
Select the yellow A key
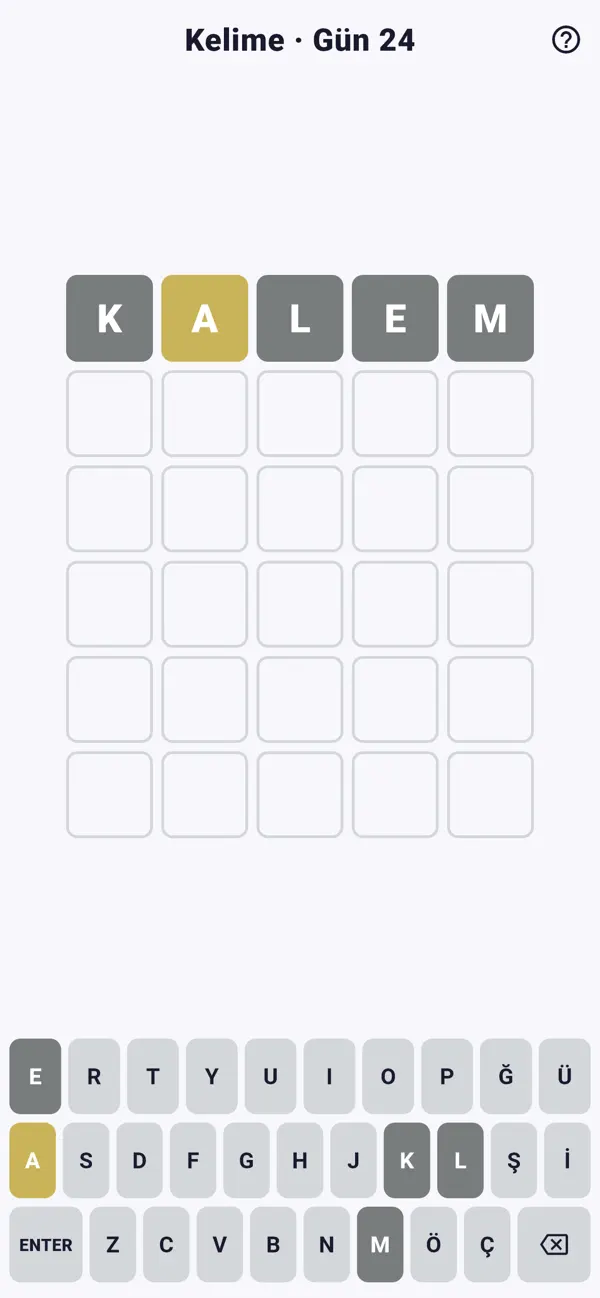33,1161
